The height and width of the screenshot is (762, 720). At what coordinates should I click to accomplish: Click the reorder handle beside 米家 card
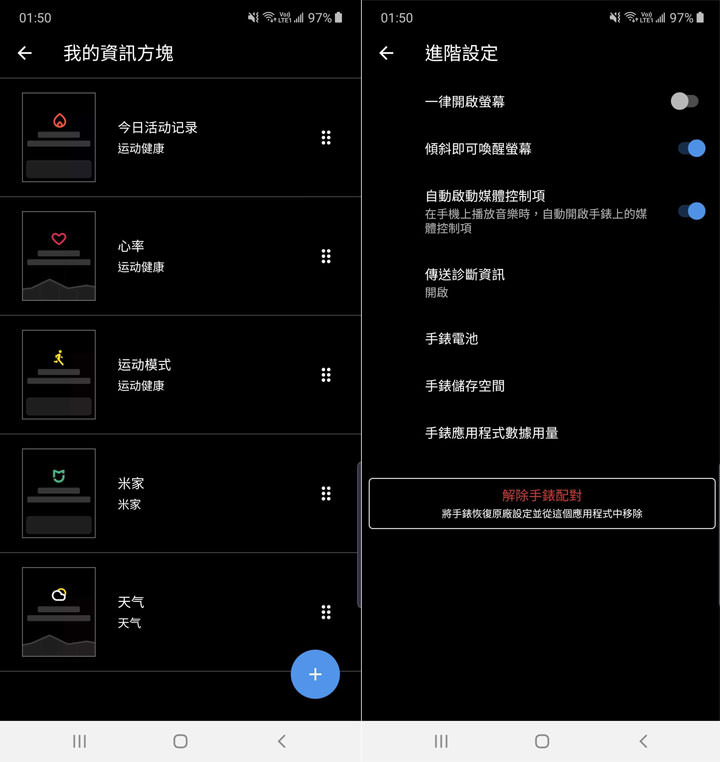tap(326, 493)
